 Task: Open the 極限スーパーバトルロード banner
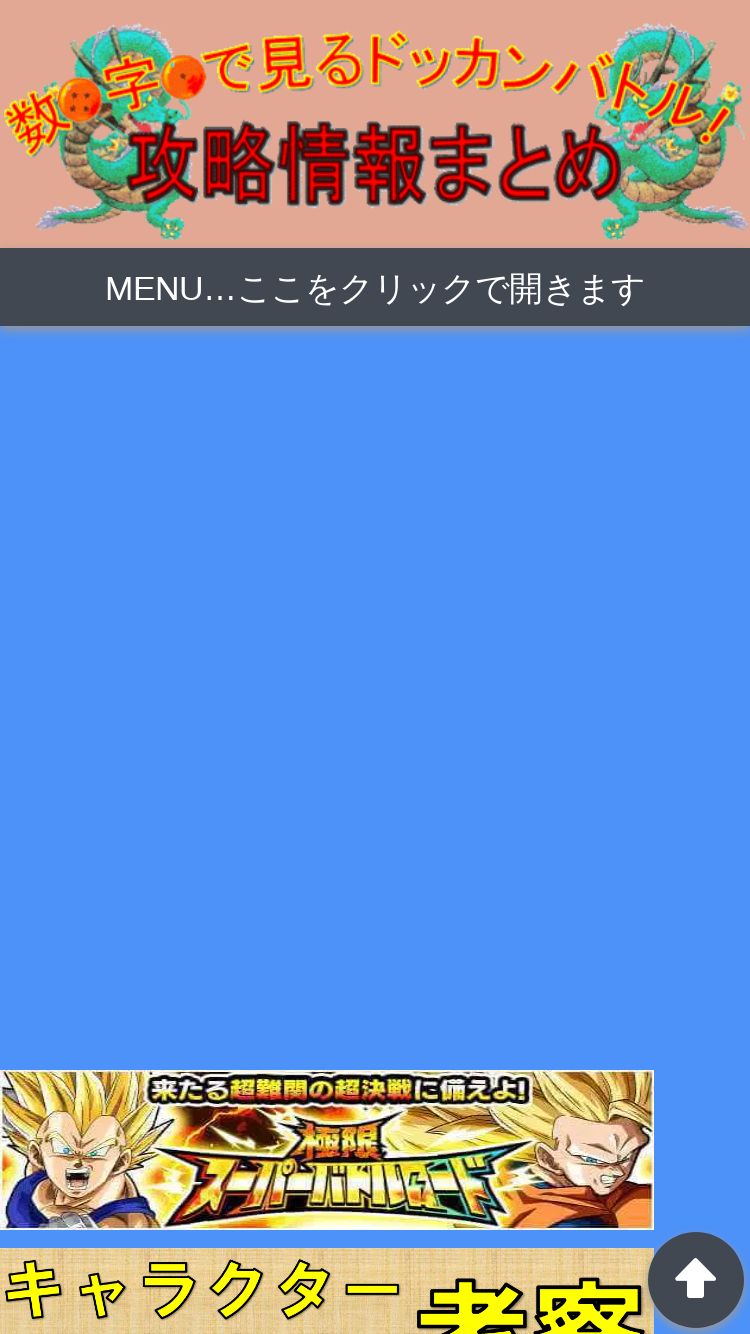click(327, 1150)
